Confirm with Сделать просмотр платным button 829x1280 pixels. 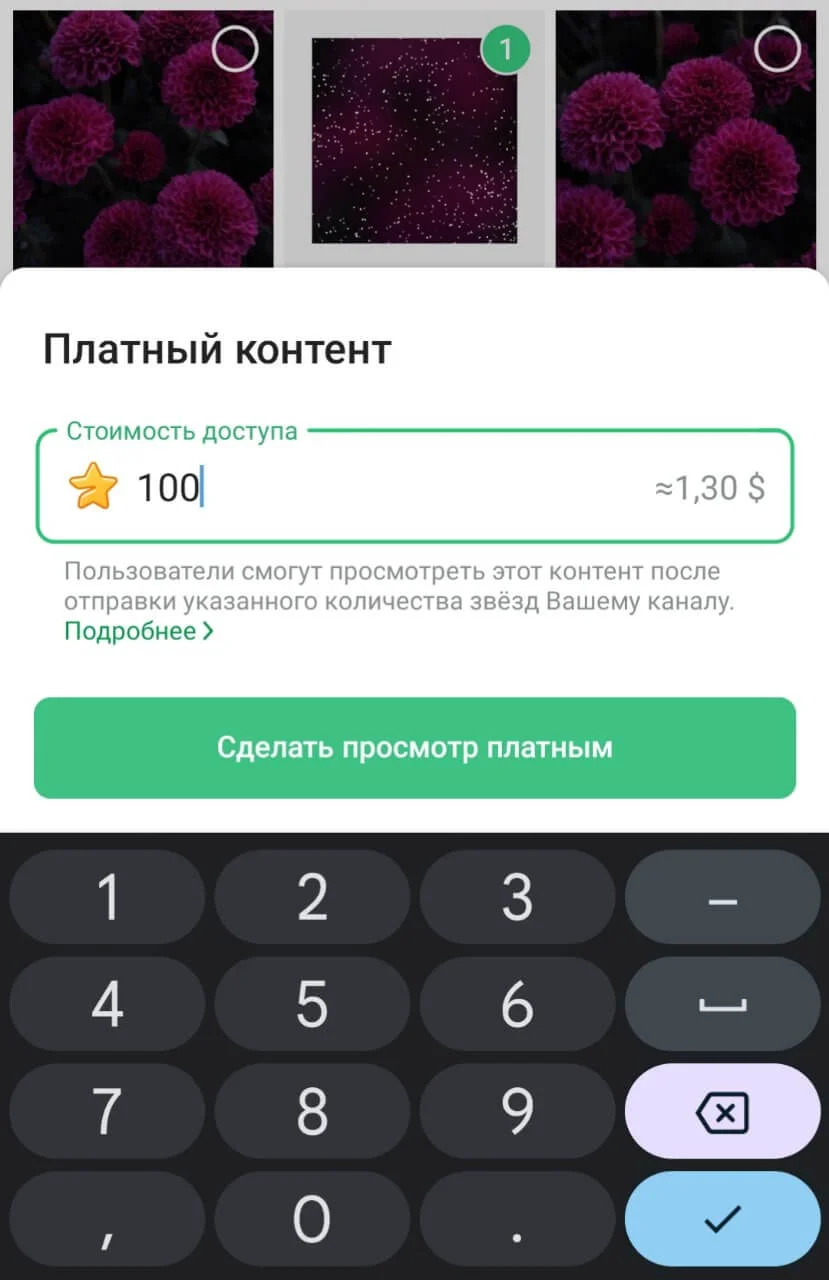(x=415, y=748)
